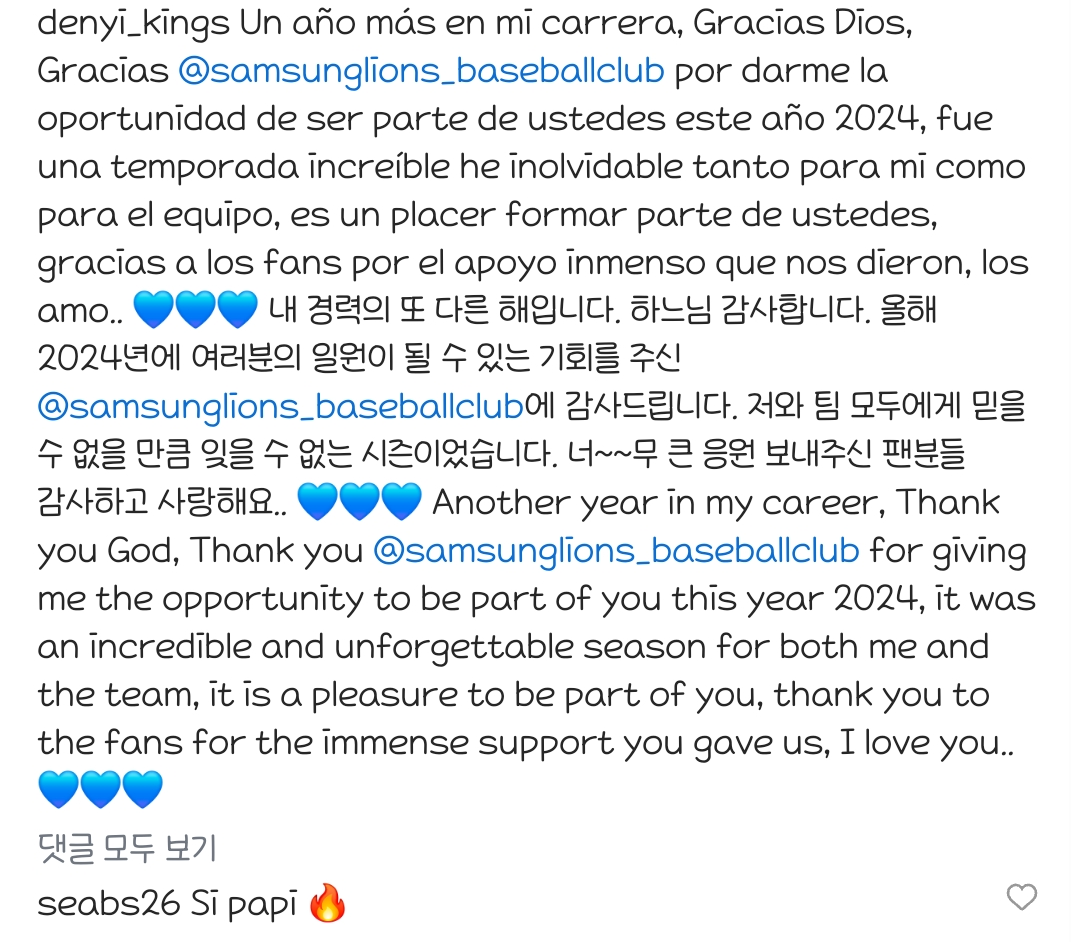View all comments via 댓글 모두 보기
The width and height of the screenshot is (1080, 942).
click(127, 850)
